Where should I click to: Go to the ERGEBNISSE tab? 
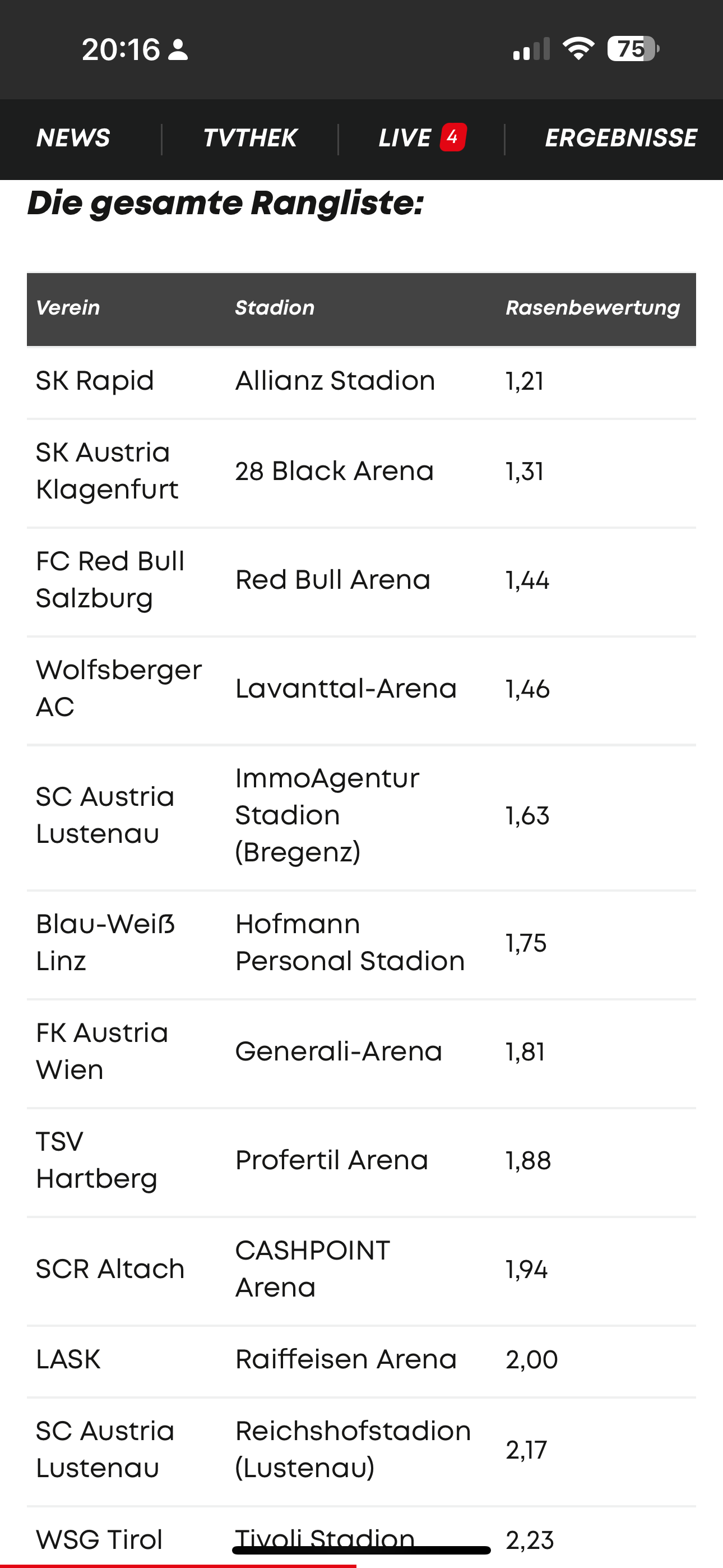point(621,138)
